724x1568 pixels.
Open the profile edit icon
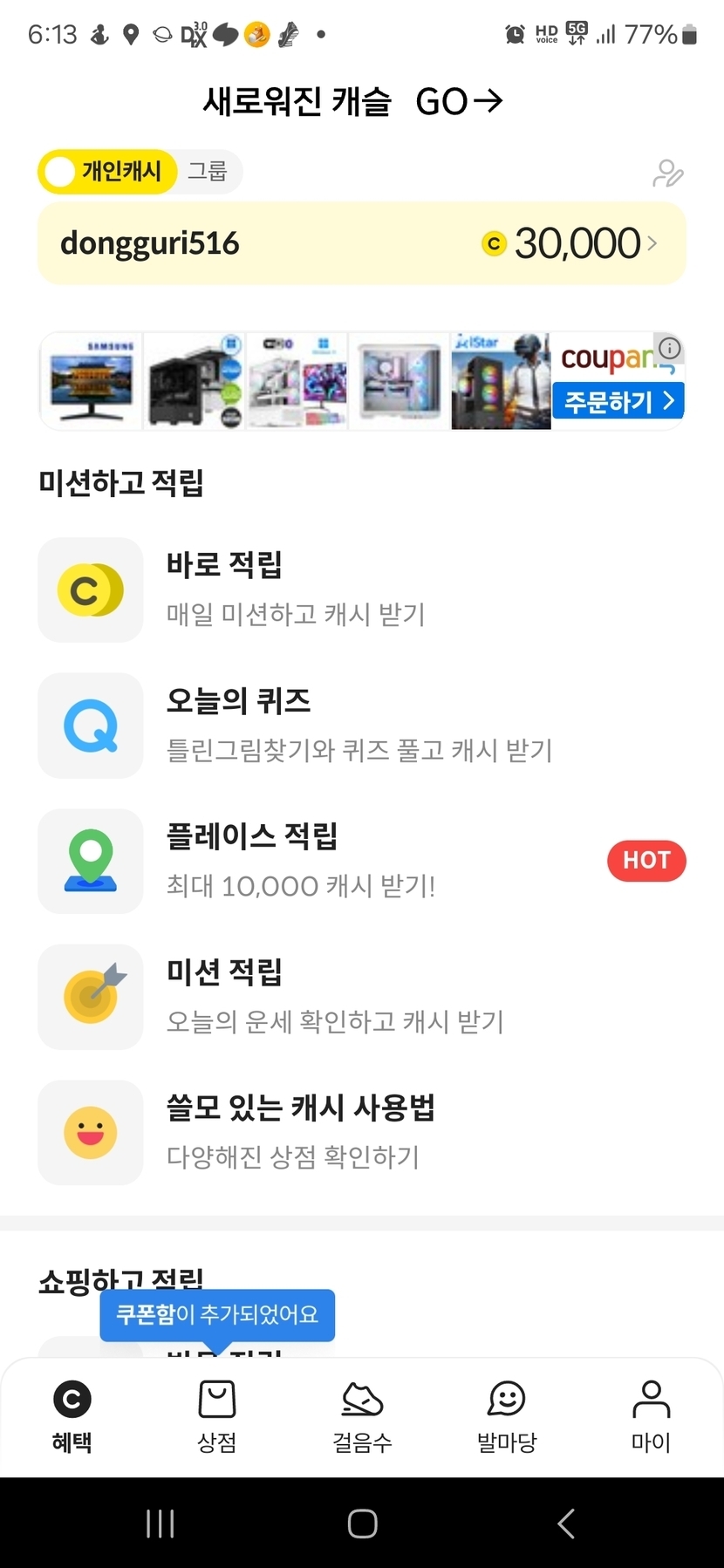point(667,174)
